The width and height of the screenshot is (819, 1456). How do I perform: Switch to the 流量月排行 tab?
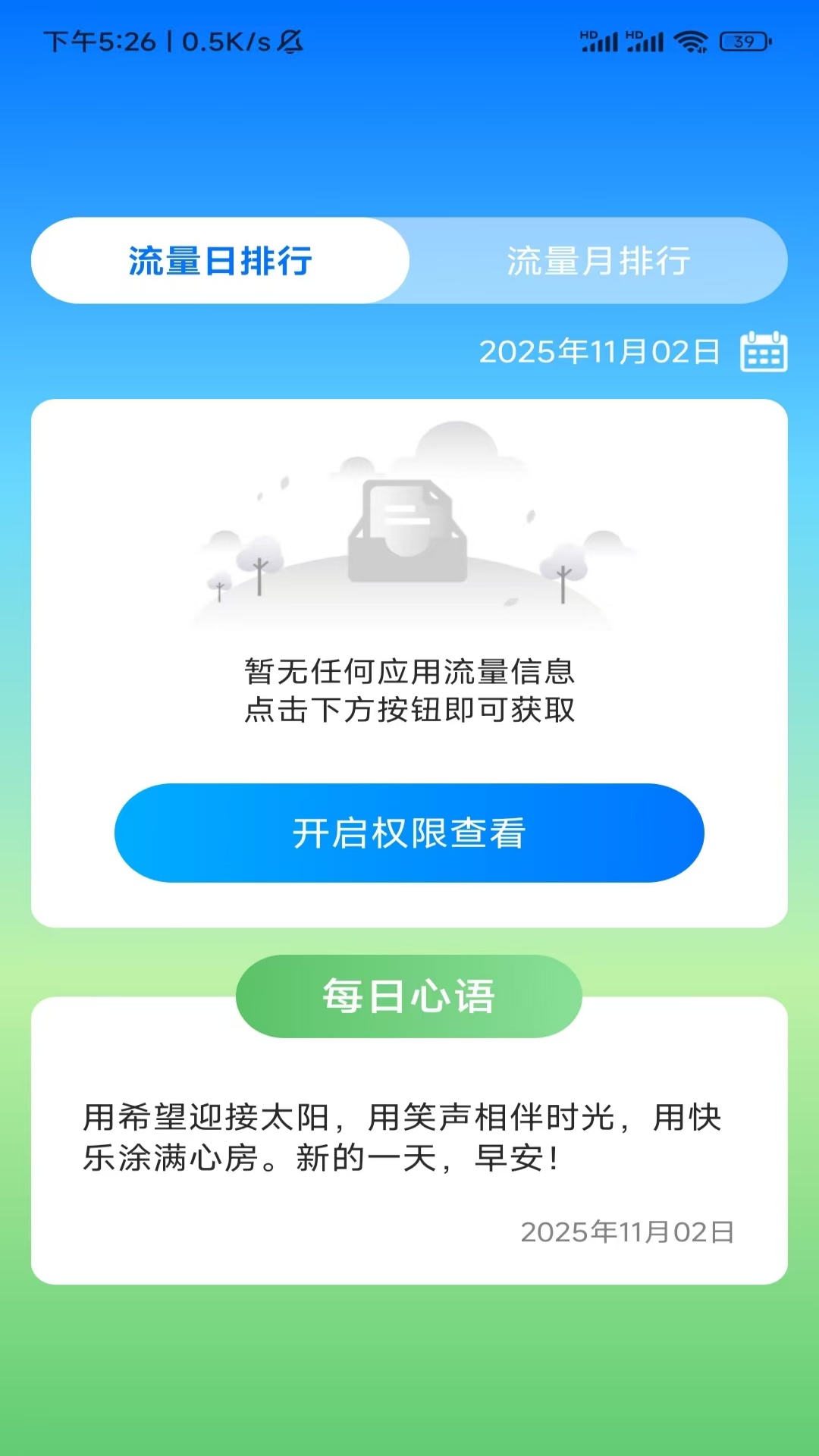(x=598, y=261)
